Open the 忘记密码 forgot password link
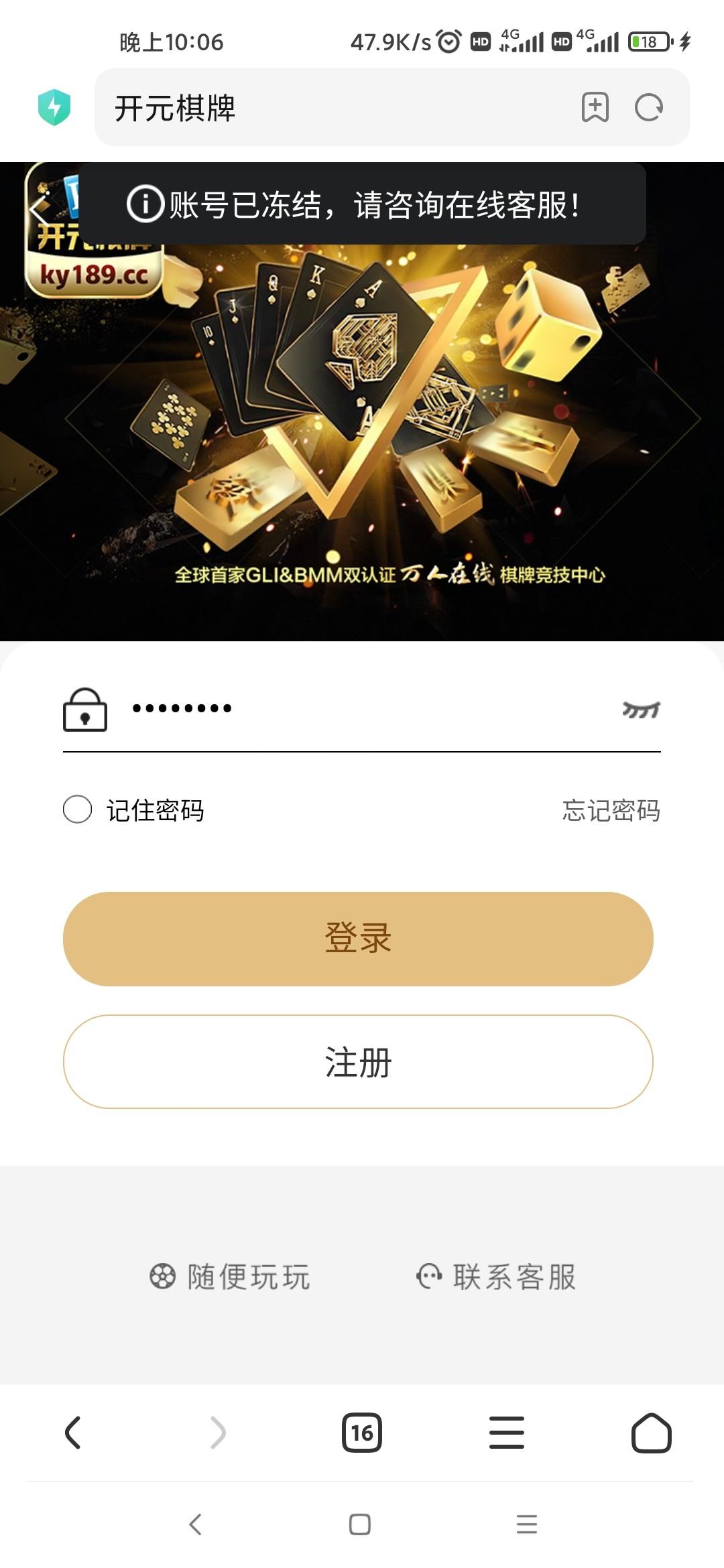The width and height of the screenshot is (724, 1568). pyautogui.click(x=611, y=810)
